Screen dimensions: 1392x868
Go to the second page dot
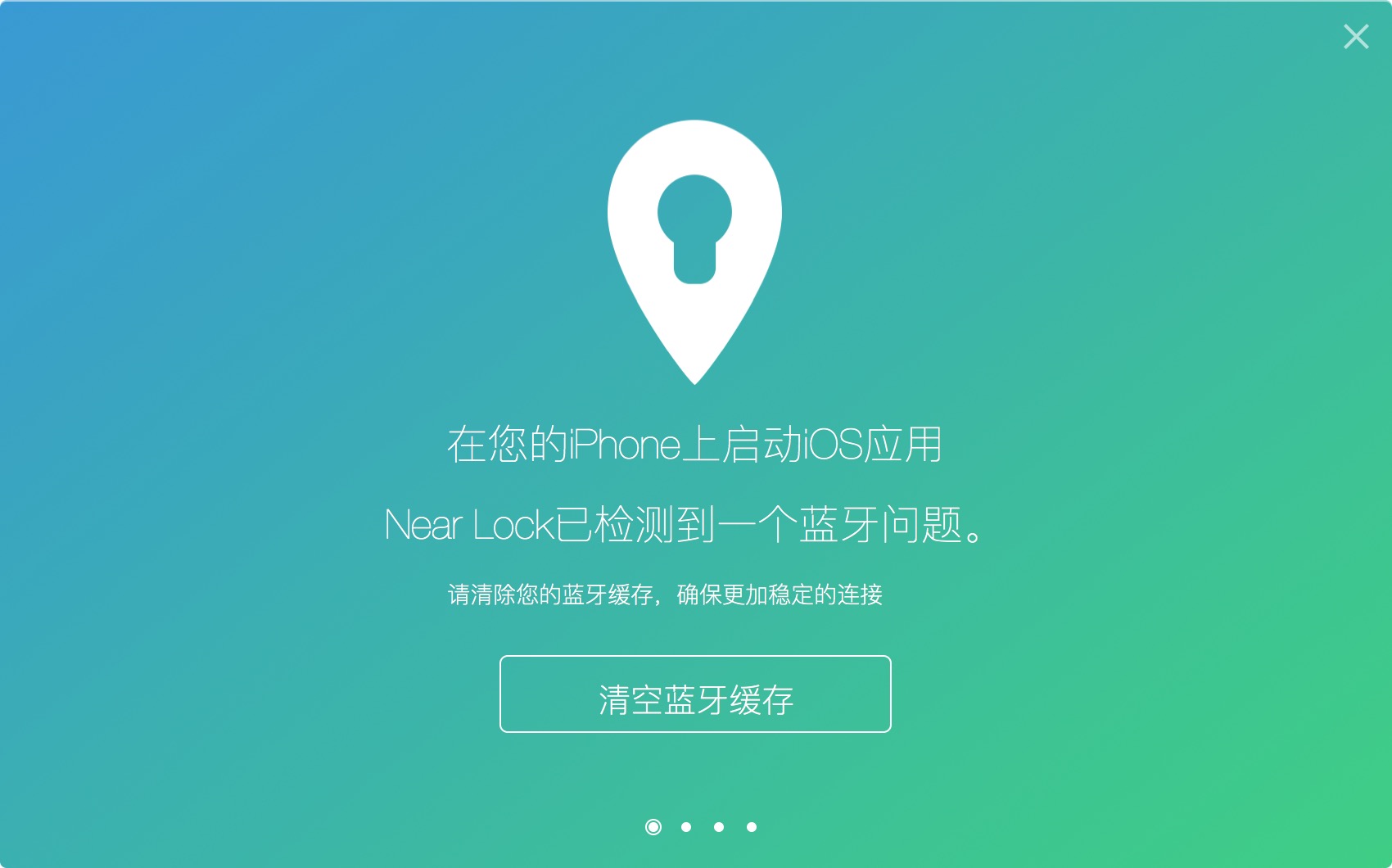coord(686,827)
